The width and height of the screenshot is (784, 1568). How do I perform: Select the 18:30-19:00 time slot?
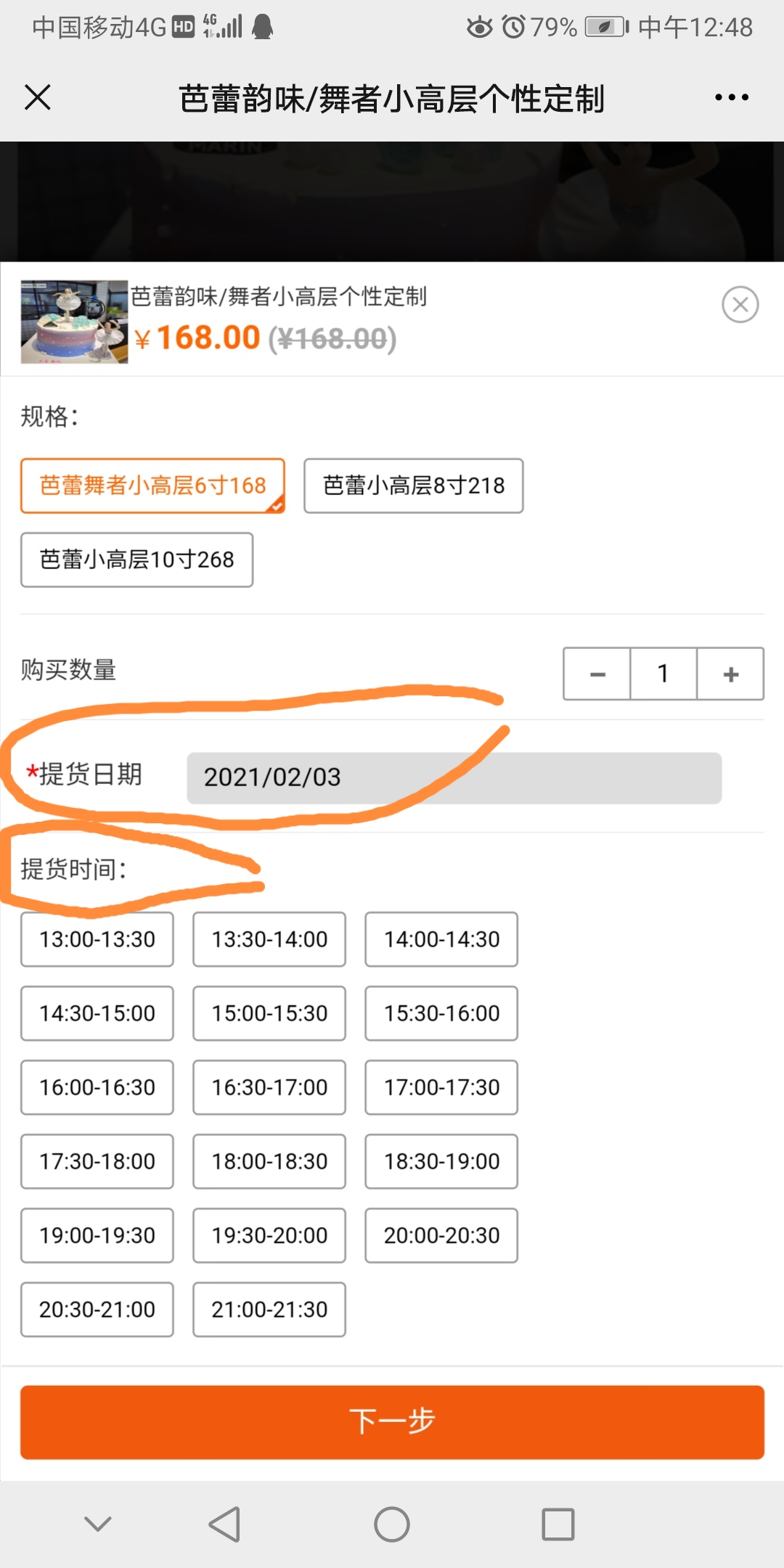441,1161
